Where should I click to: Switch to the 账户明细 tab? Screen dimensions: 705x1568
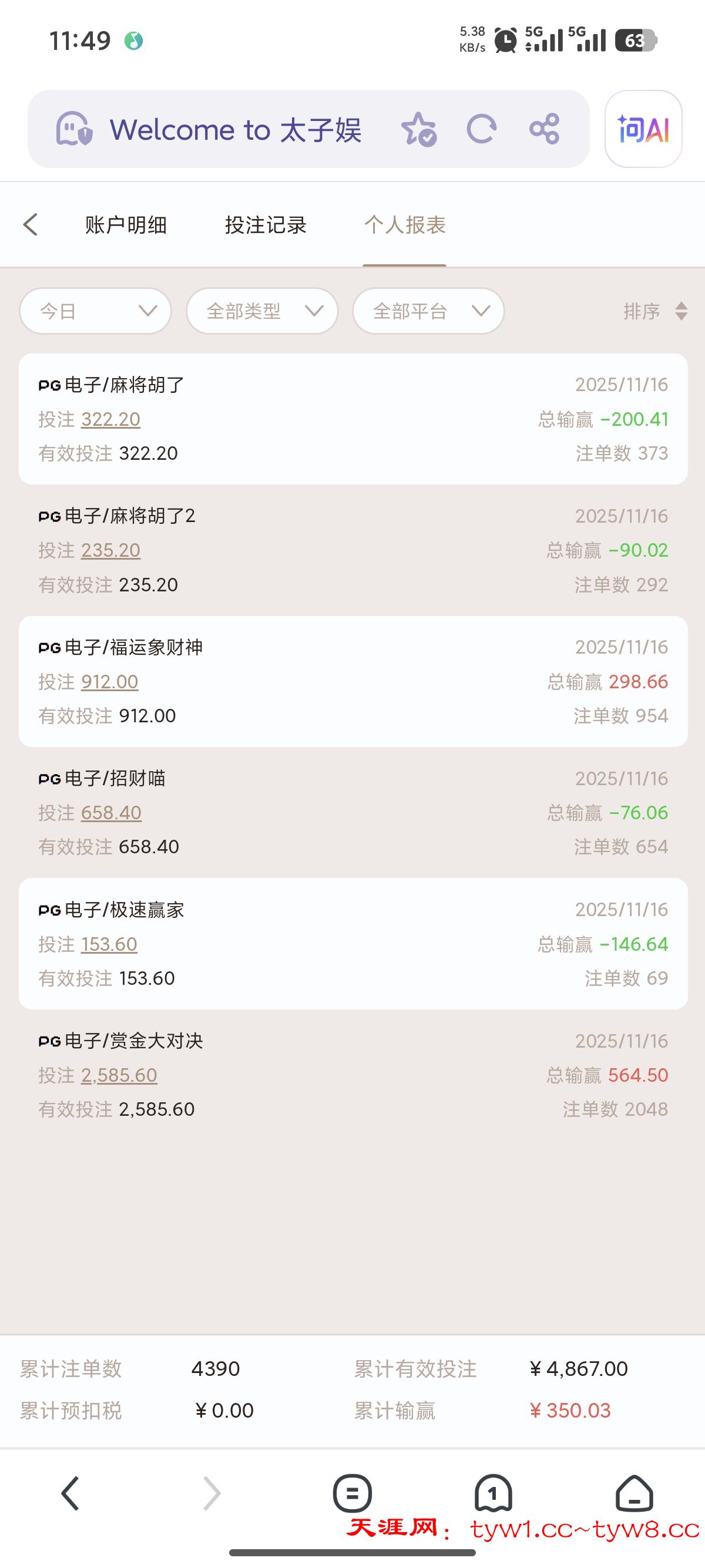point(126,226)
